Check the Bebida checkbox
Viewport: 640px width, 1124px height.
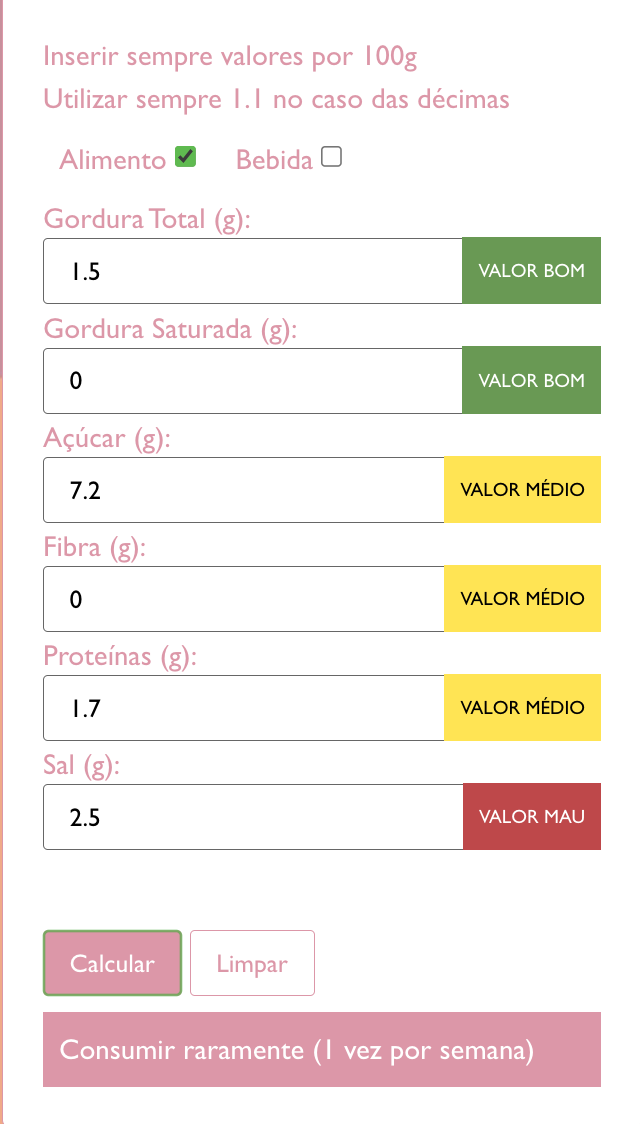331,156
